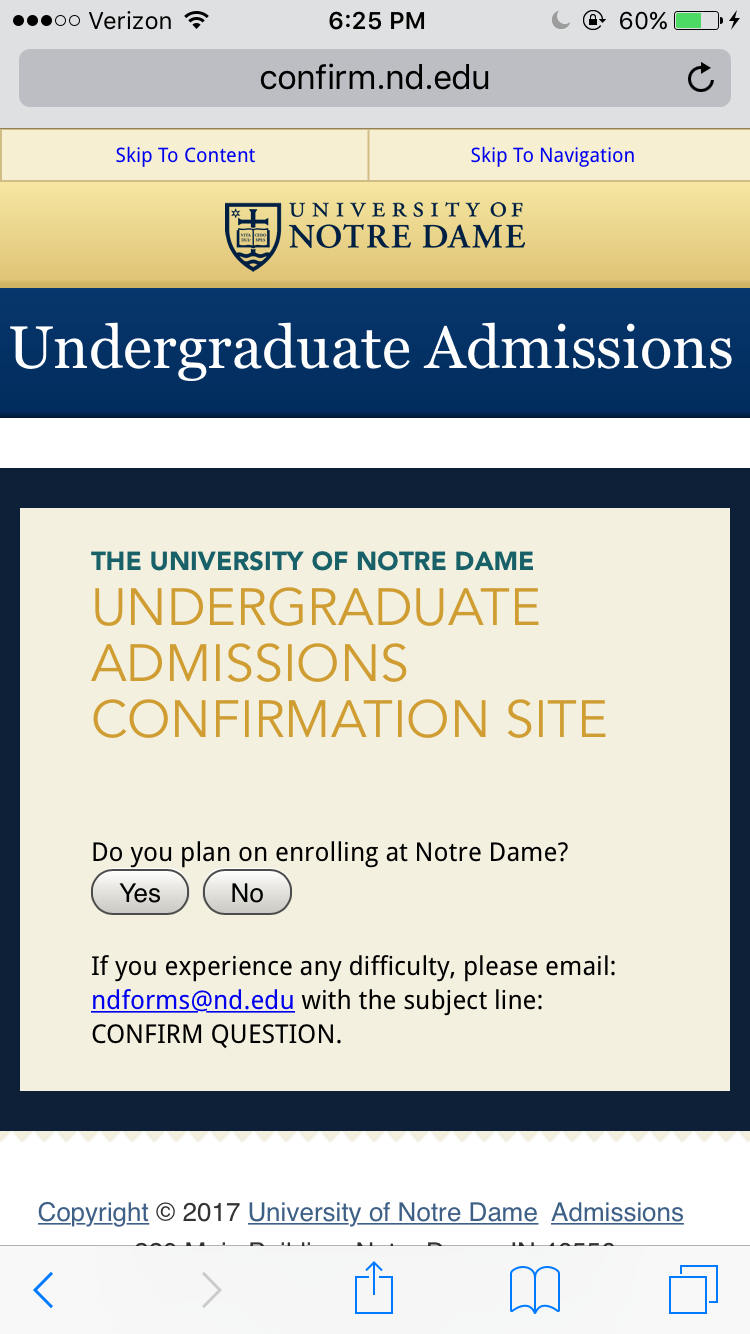Screen dimensions: 750x1334
Task: Open Safari bookmarks
Action: [535, 1290]
